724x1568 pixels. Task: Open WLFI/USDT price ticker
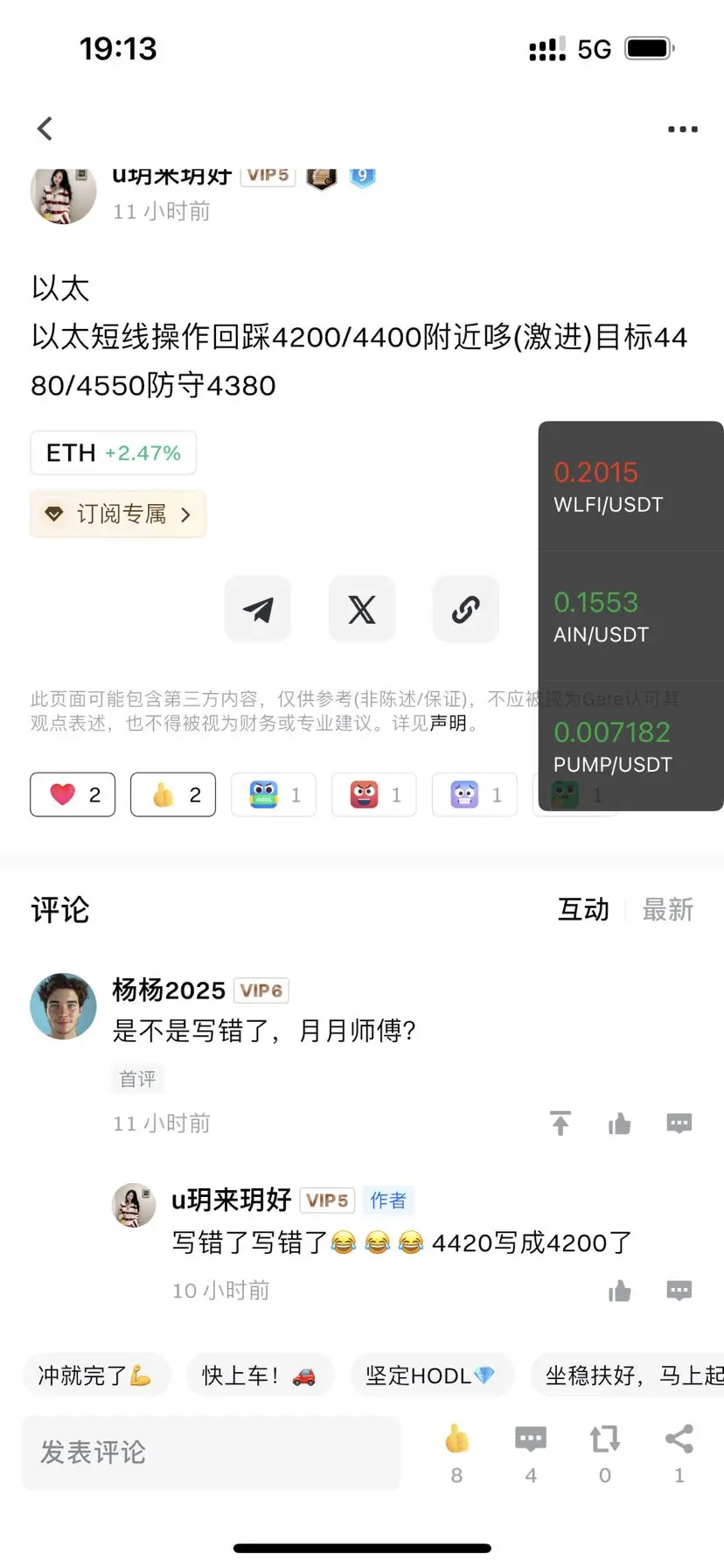(630, 486)
